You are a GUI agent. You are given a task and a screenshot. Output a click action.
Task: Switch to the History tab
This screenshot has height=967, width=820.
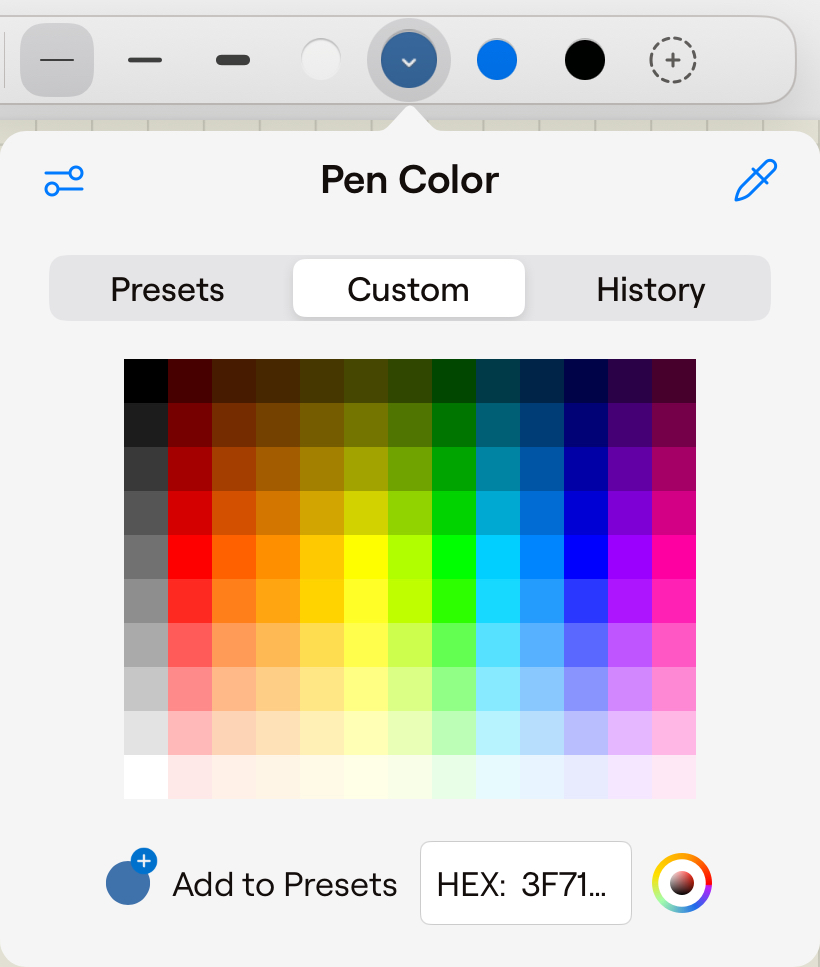(x=650, y=289)
